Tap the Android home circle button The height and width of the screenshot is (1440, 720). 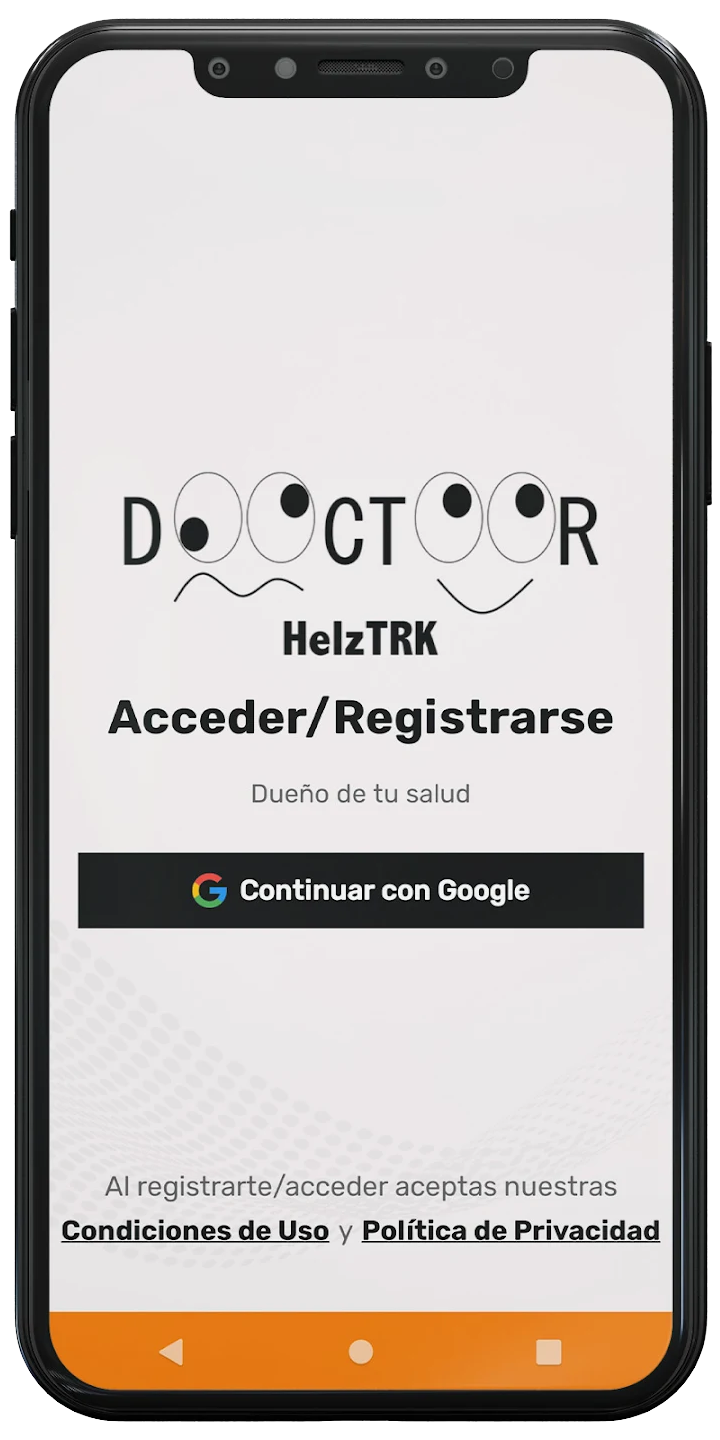[x=360, y=1350]
